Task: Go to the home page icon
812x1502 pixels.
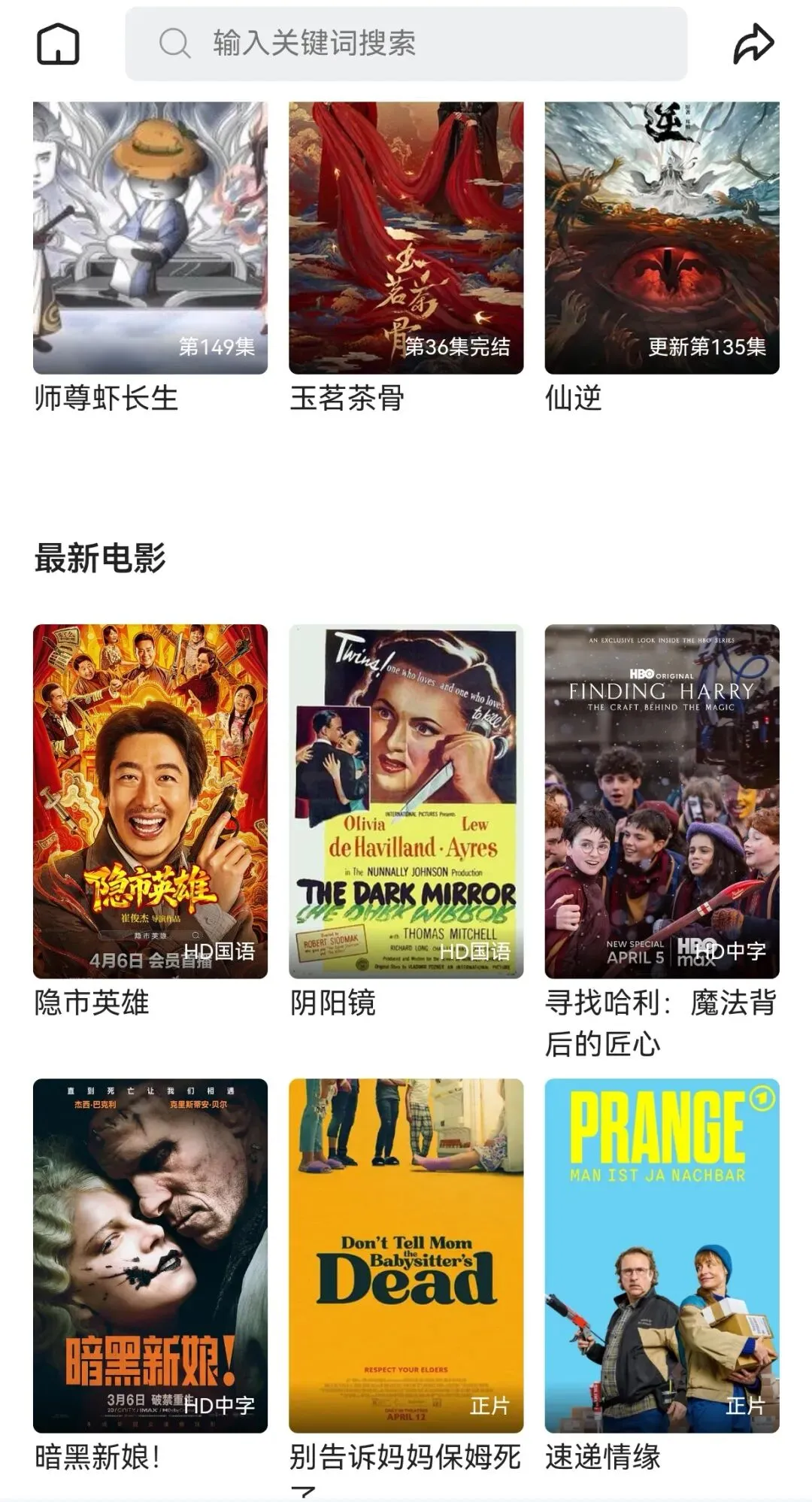Action: (x=58, y=44)
